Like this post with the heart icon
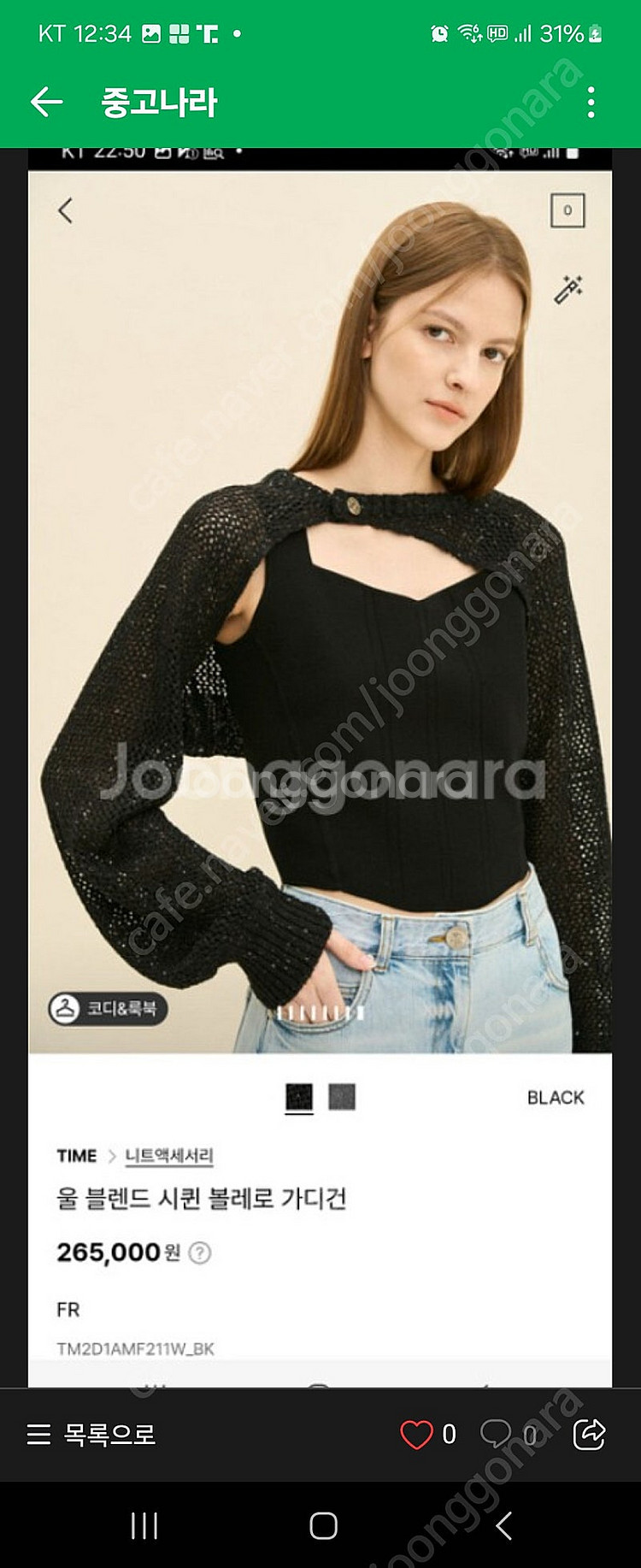641x1568 pixels. (416, 1434)
